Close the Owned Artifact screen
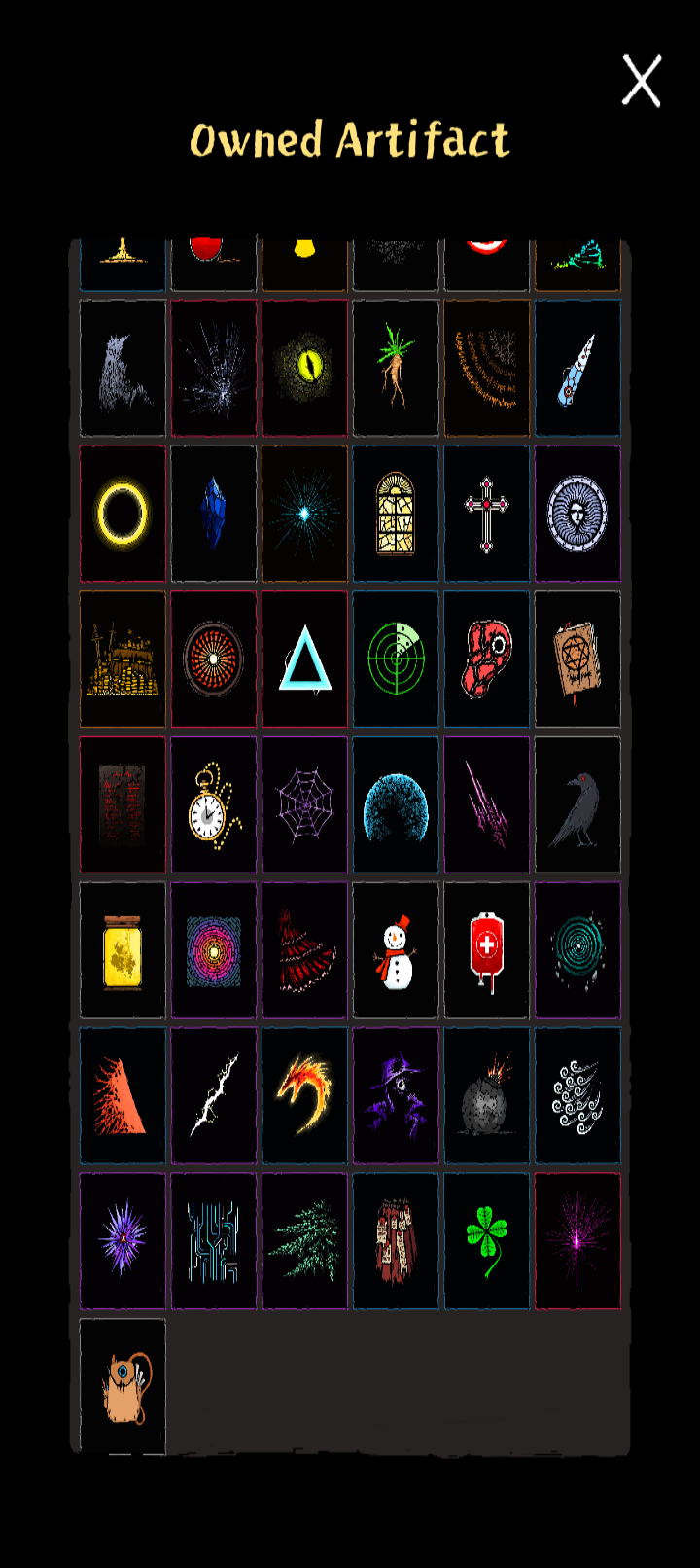Screen dimensions: 700x1568 click(x=642, y=80)
